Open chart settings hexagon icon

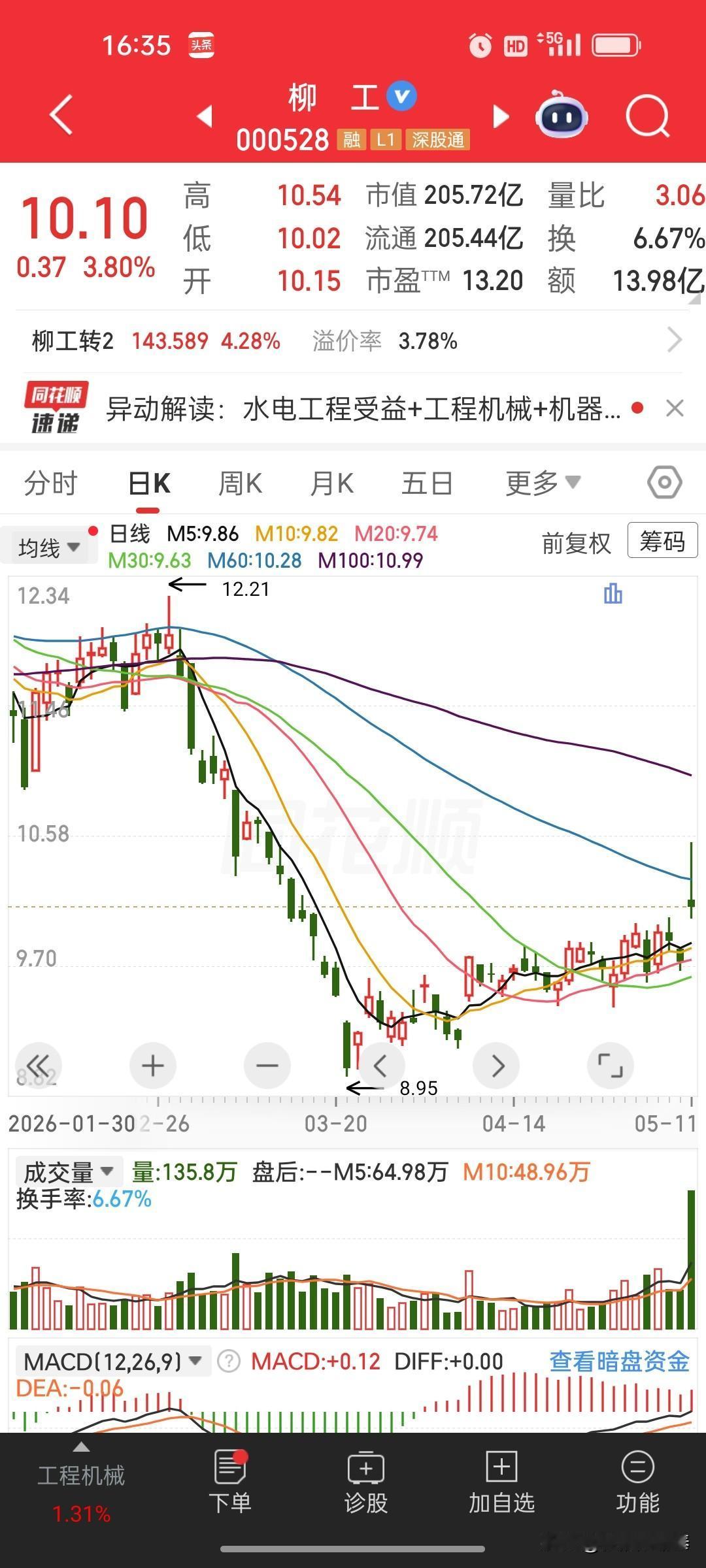coord(665,483)
